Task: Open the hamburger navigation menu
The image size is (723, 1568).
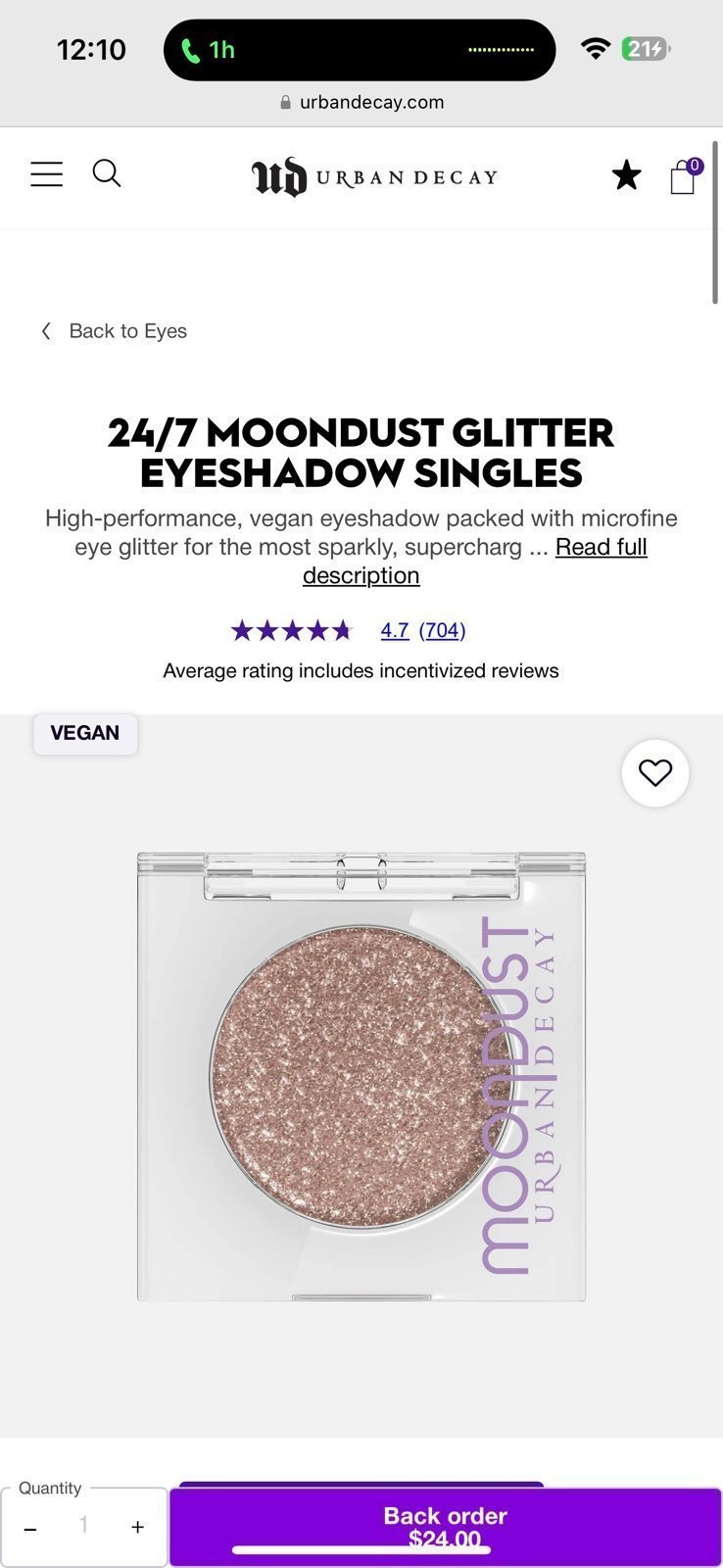Action: coord(46,174)
